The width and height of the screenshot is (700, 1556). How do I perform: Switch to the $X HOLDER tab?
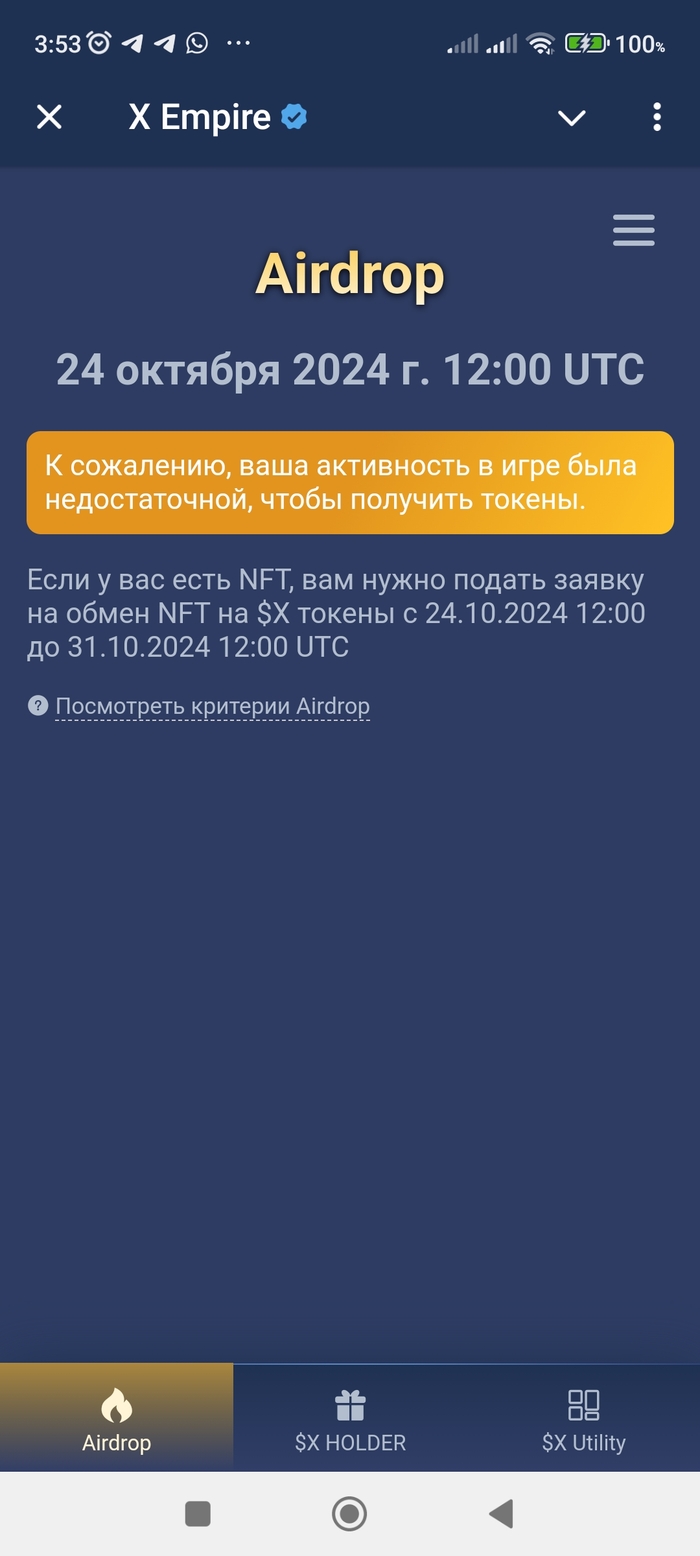[x=350, y=1418]
